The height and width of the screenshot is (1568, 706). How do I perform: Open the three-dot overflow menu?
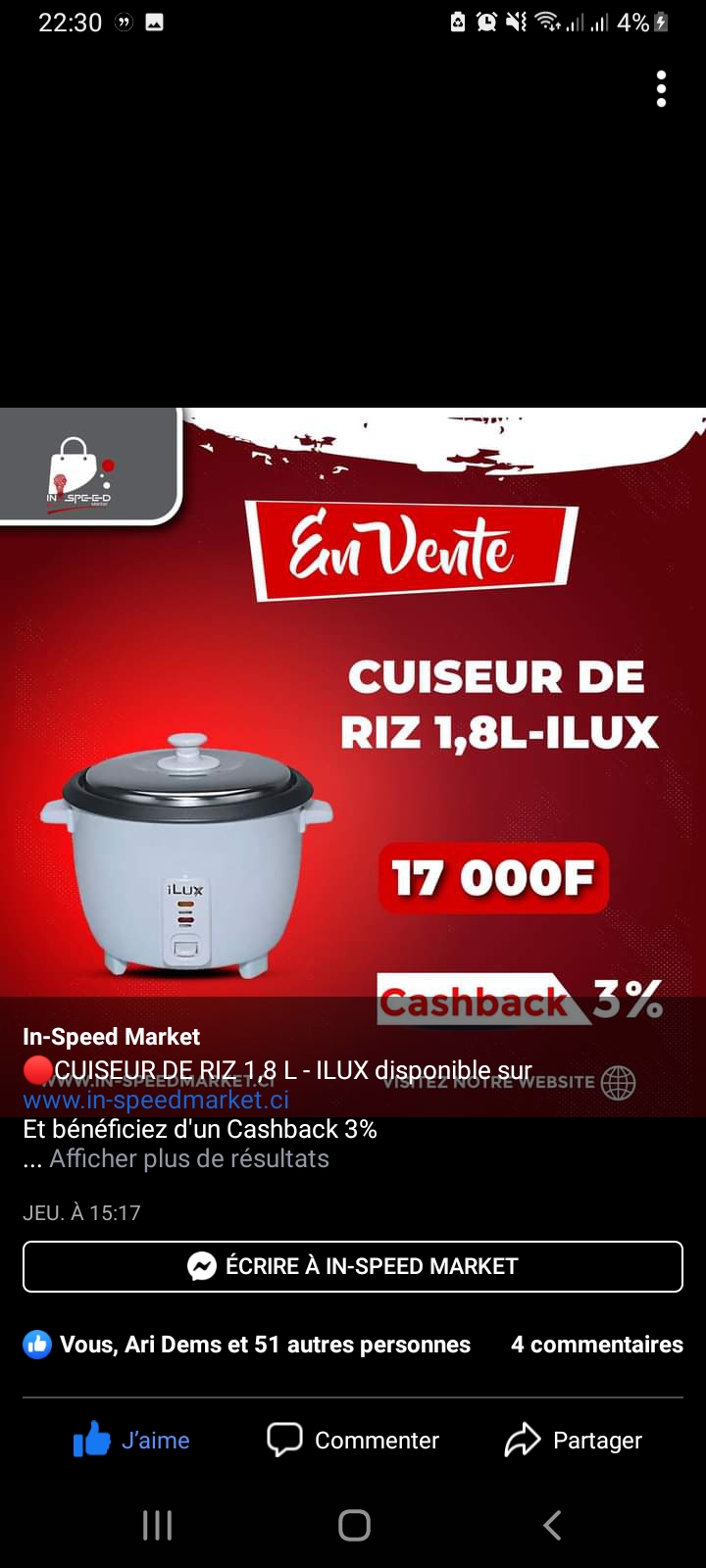pos(662,89)
